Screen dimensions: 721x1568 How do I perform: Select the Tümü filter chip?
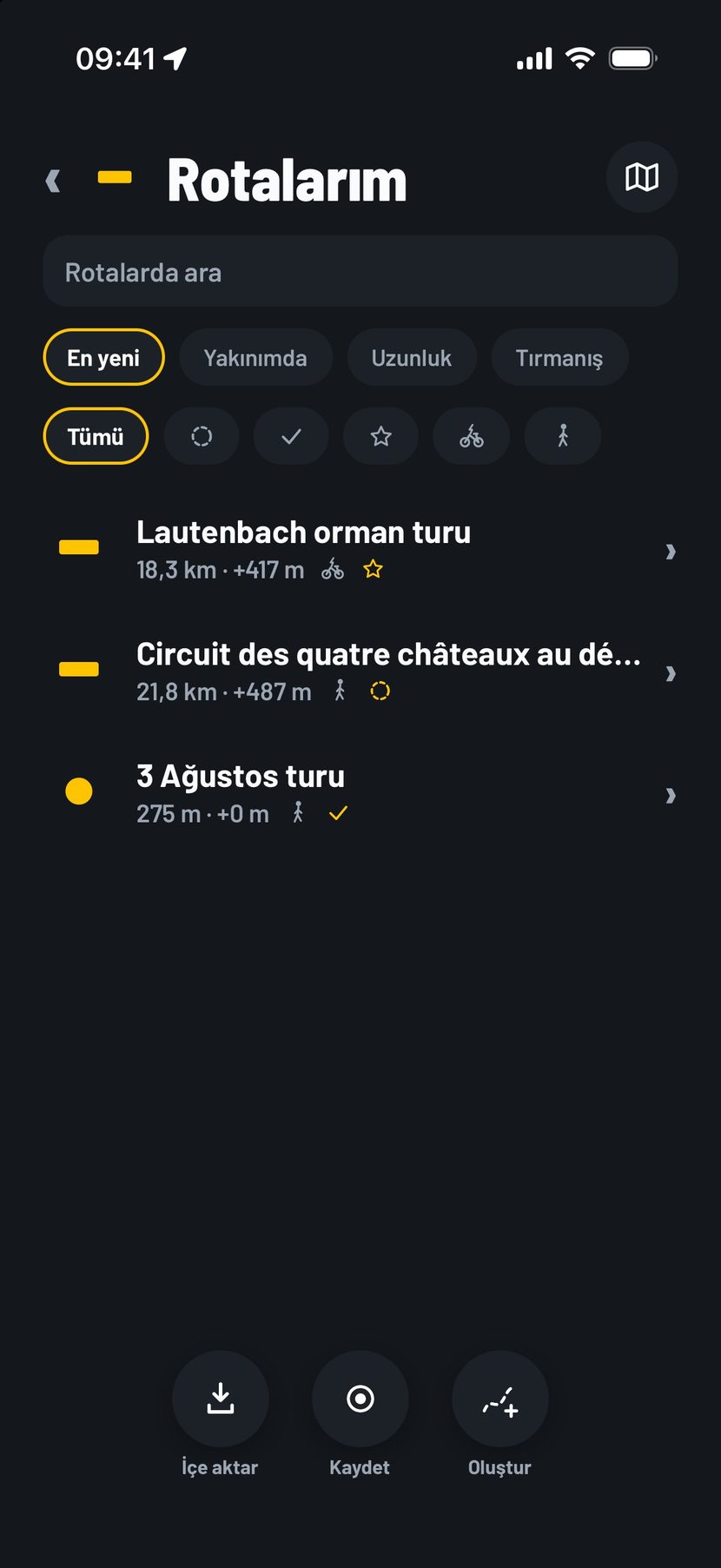96,436
